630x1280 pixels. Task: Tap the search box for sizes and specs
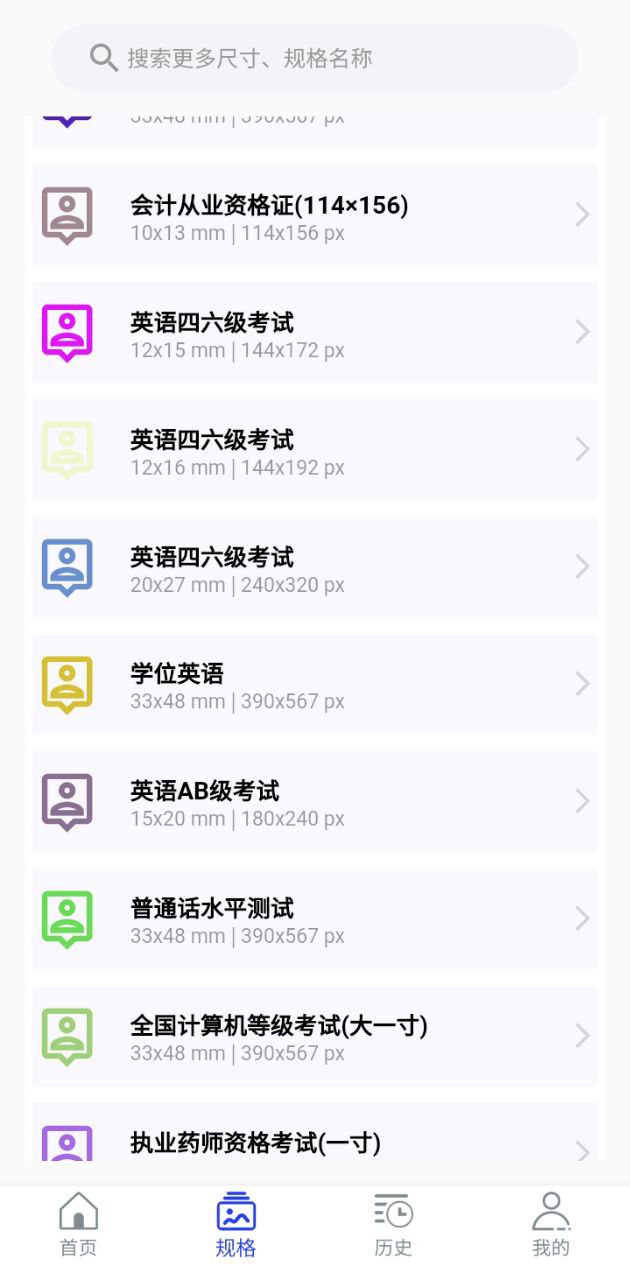(x=315, y=58)
